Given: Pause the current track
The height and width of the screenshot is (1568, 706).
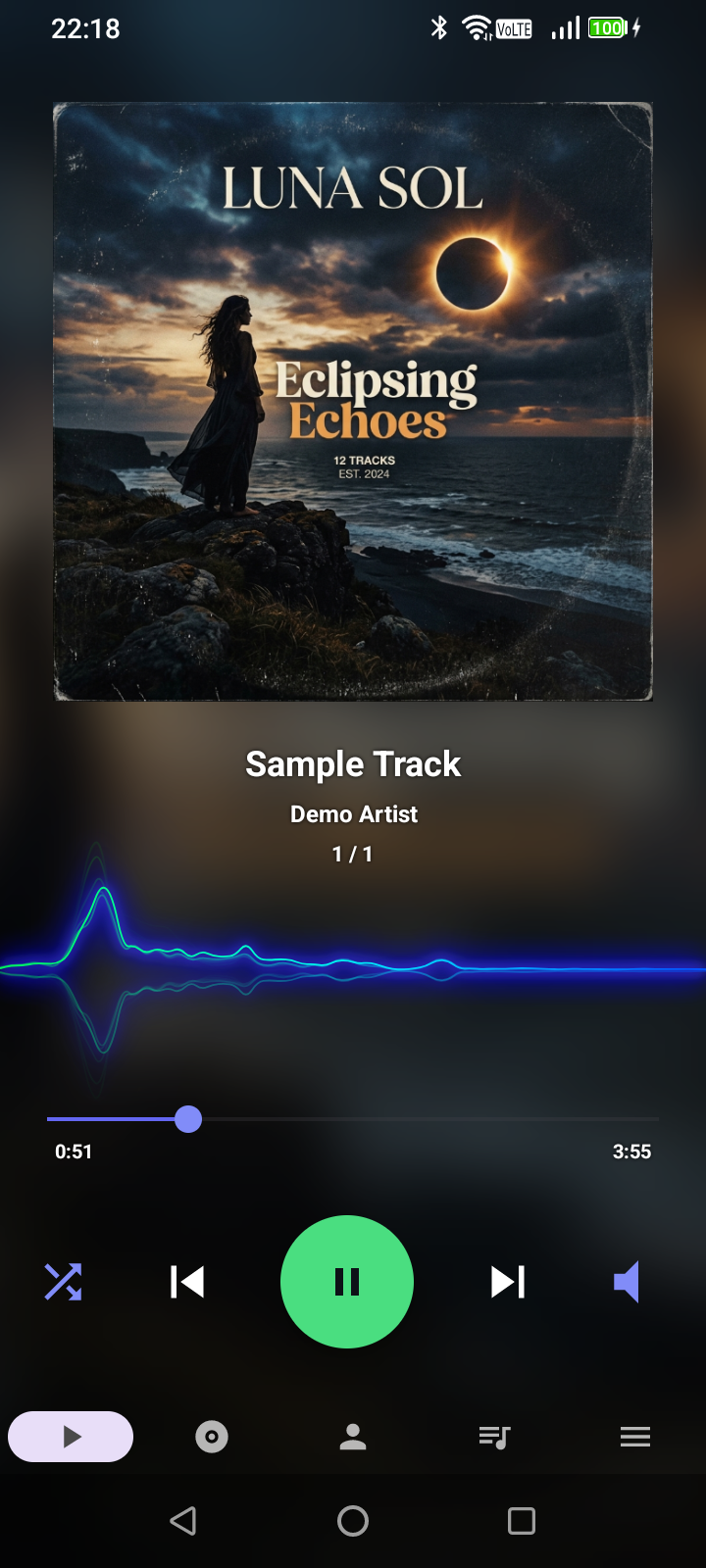Looking at the screenshot, I should 347,1282.
